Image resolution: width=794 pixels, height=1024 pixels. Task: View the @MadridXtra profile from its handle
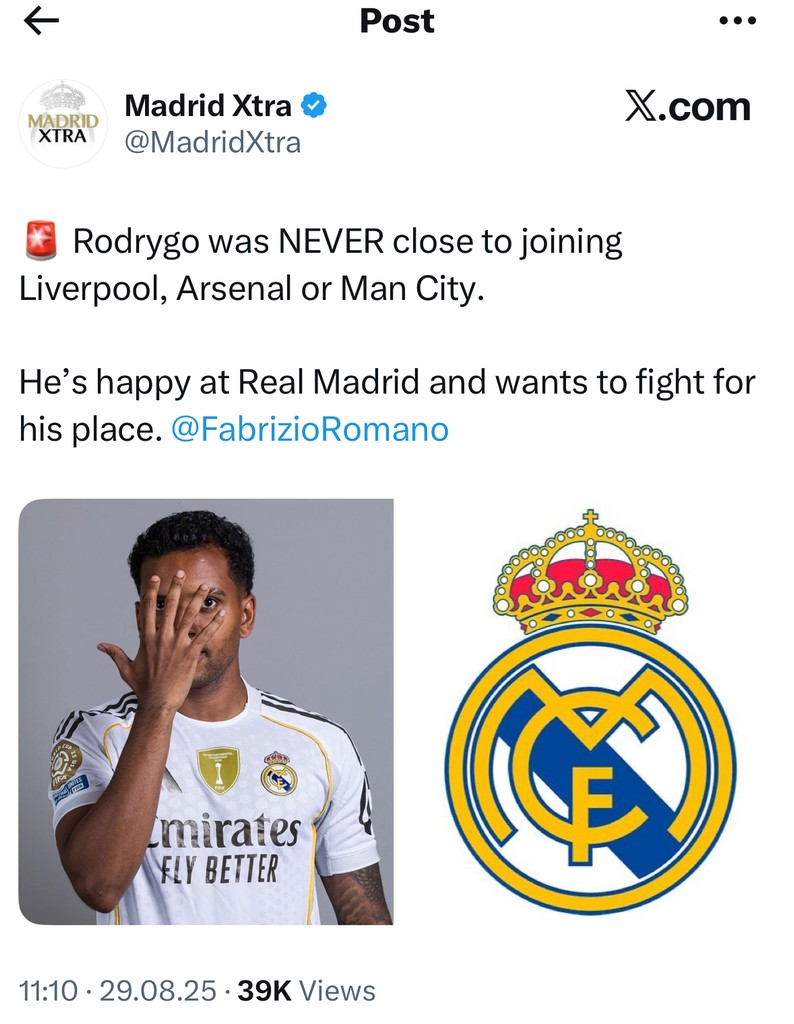tap(211, 143)
